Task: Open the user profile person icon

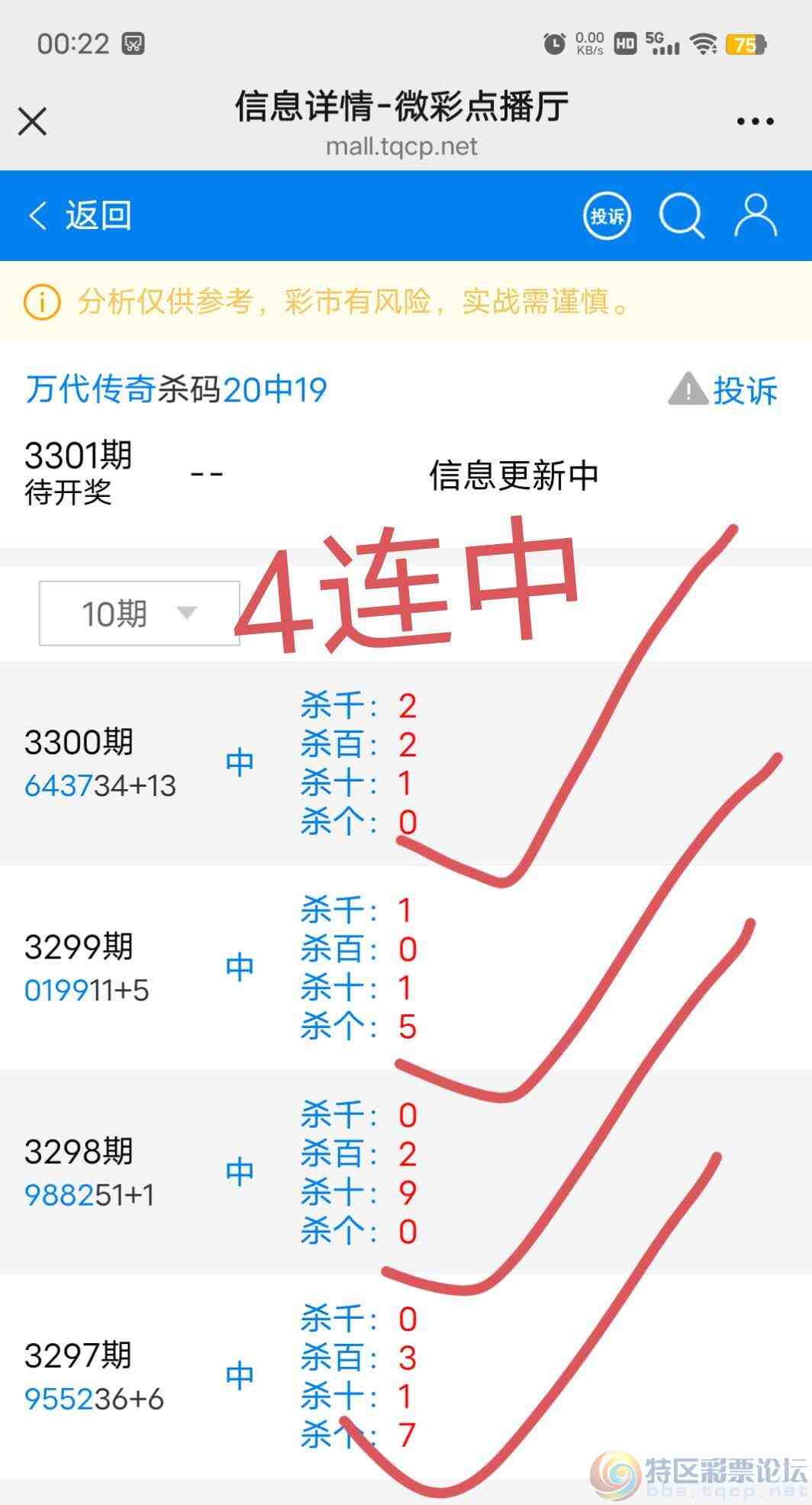Action: [x=754, y=216]
